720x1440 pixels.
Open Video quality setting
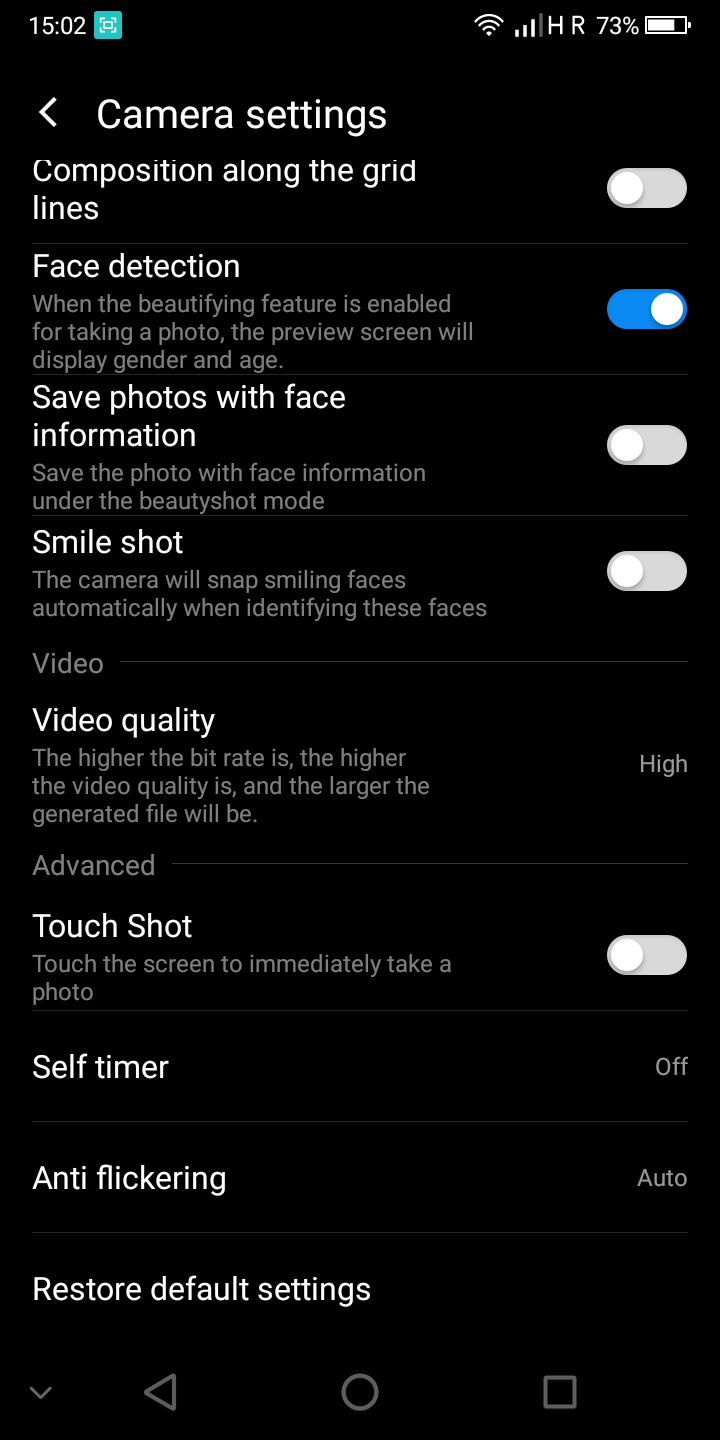[360, 764]
